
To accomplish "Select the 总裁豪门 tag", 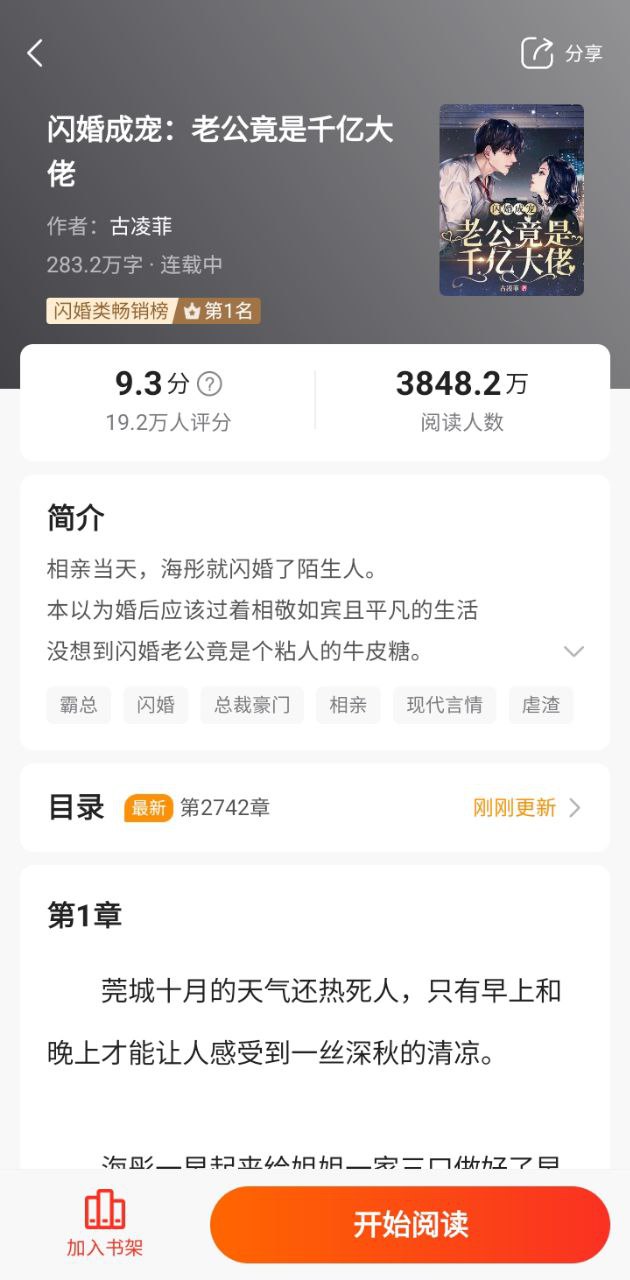I will 252,705.
